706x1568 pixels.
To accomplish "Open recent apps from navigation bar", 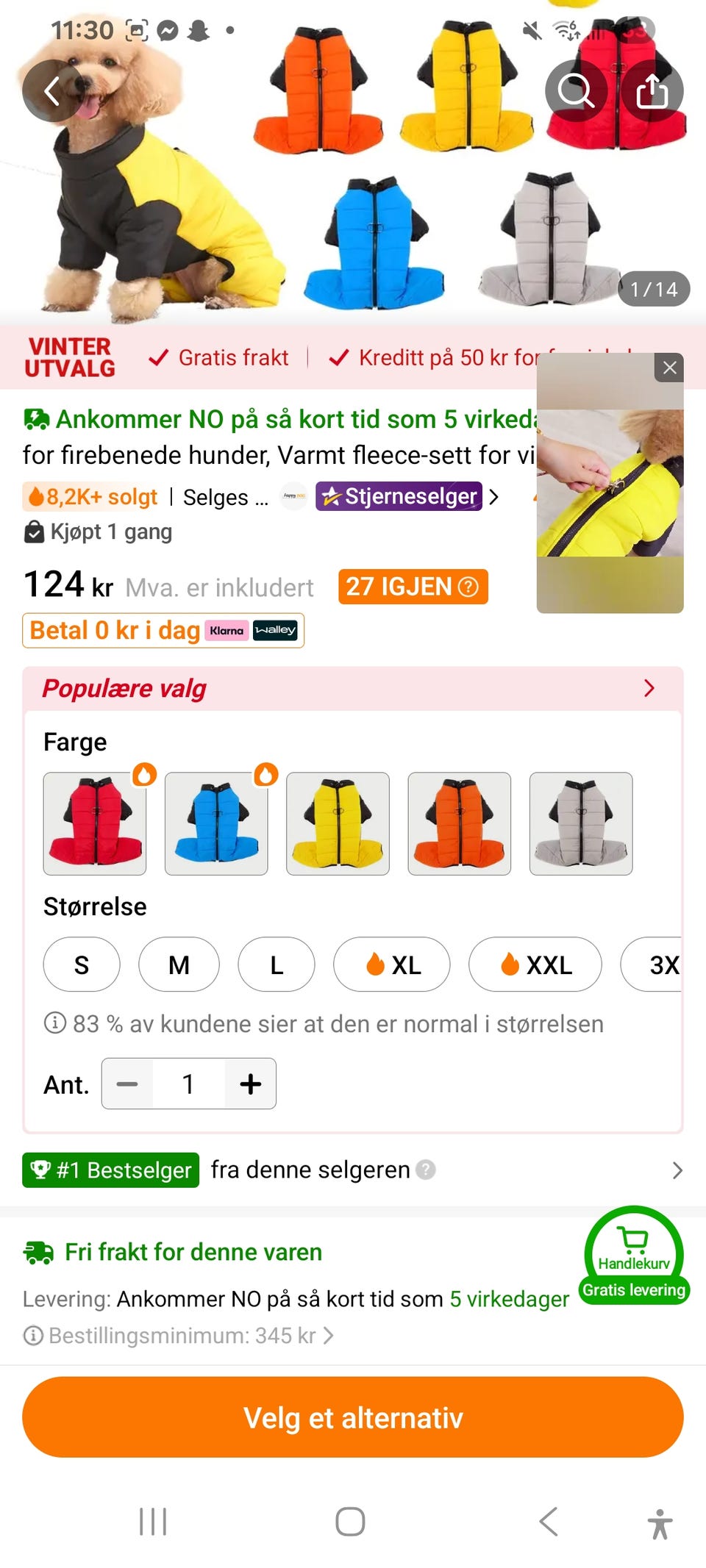I will click(151, 1522).
